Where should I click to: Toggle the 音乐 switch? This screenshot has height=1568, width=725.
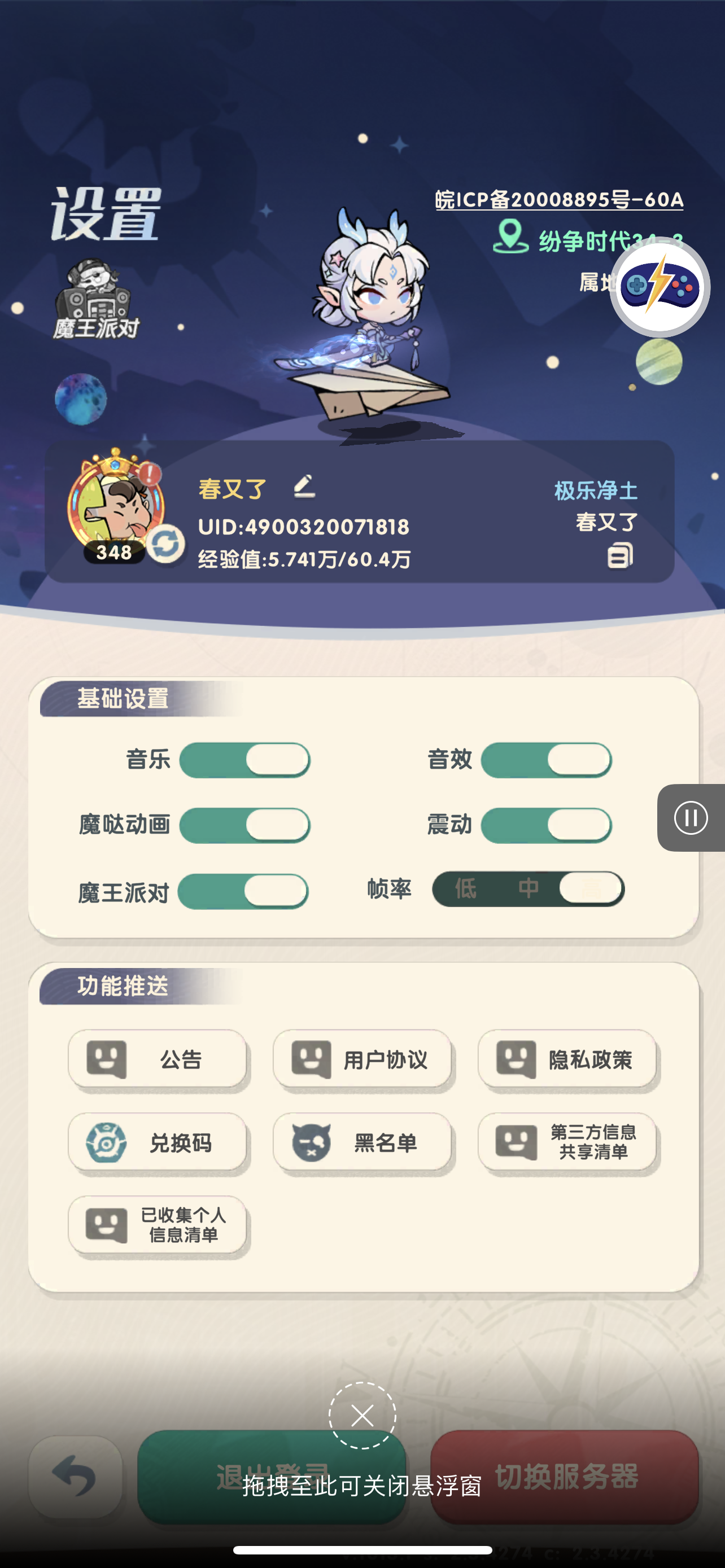pyautogui.click(x=244, y=760)
